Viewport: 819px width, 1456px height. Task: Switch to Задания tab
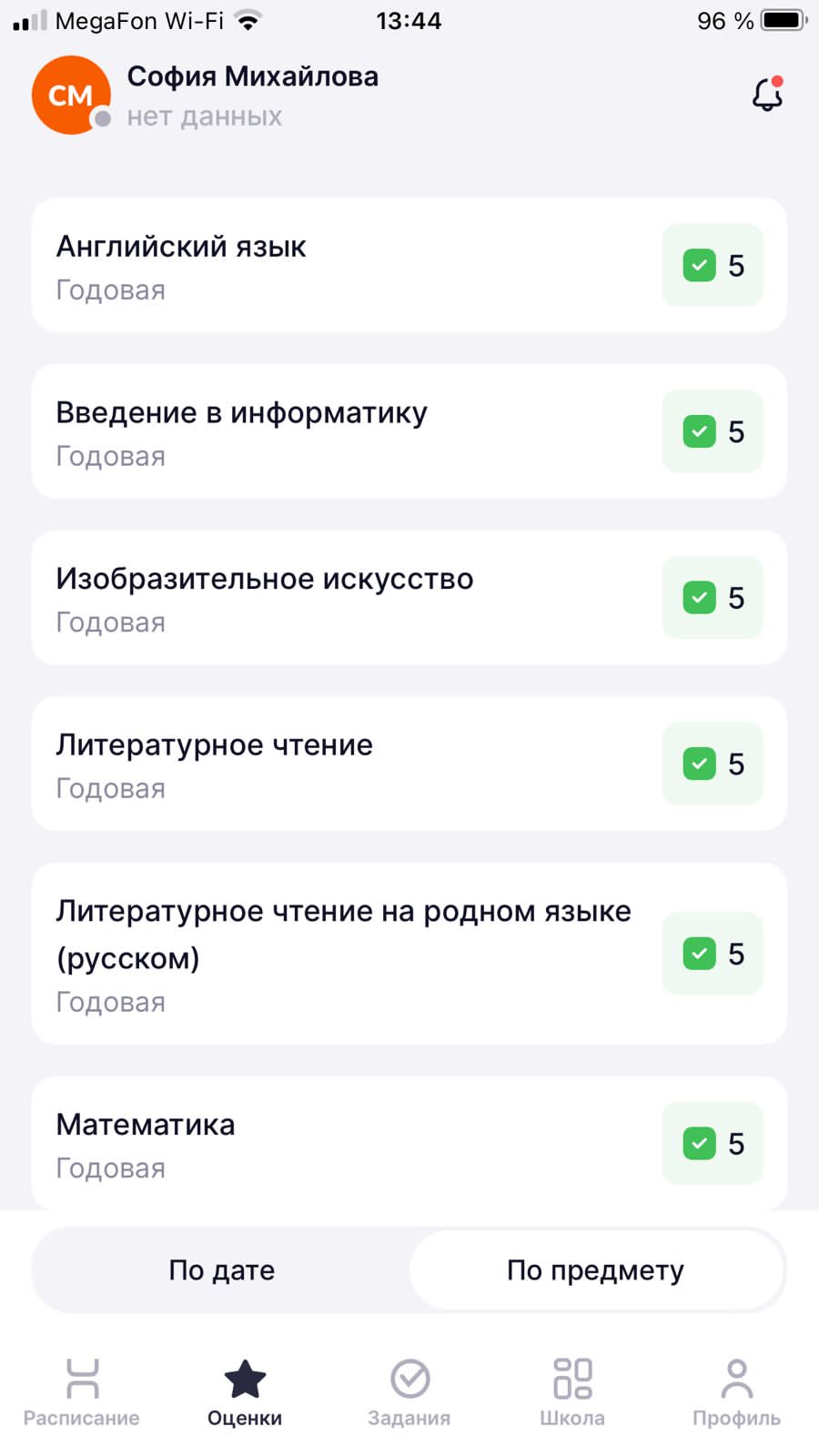click(x=409, y=1392)
